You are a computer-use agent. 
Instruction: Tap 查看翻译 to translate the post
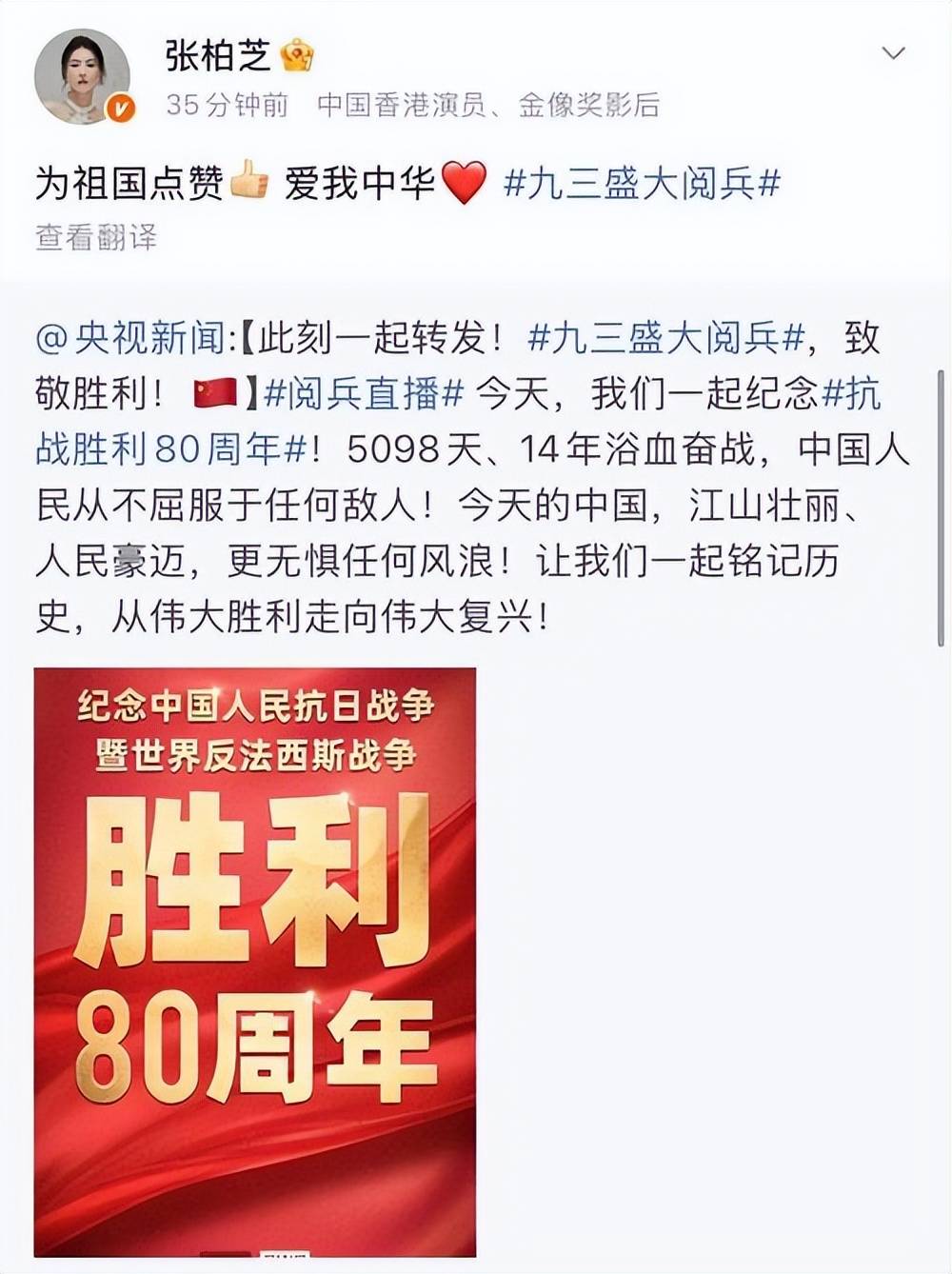click(x=96, y=237)
